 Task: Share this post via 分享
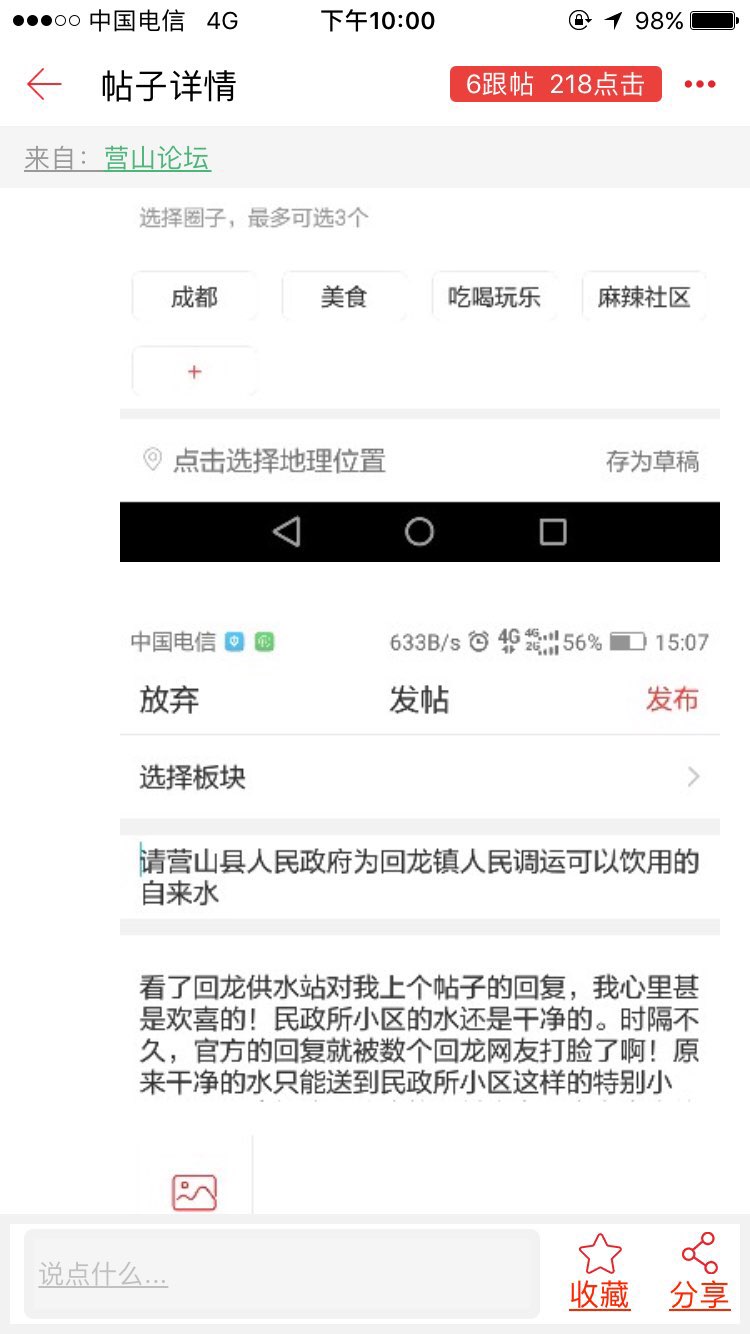click(699, 1272)
